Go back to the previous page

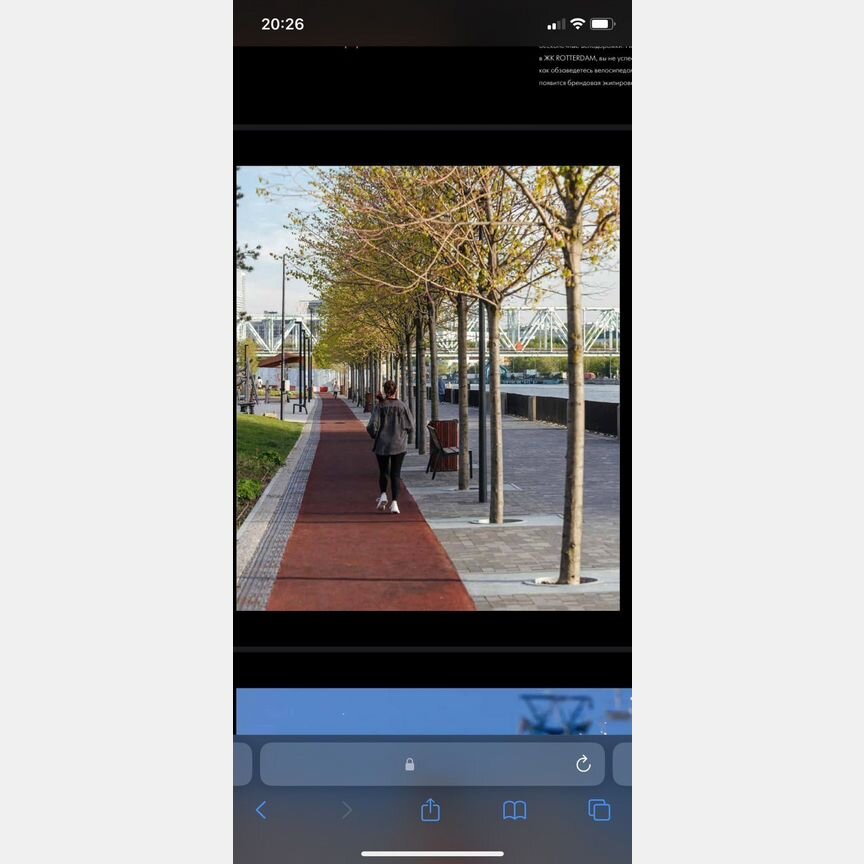[x=261, y=810]
